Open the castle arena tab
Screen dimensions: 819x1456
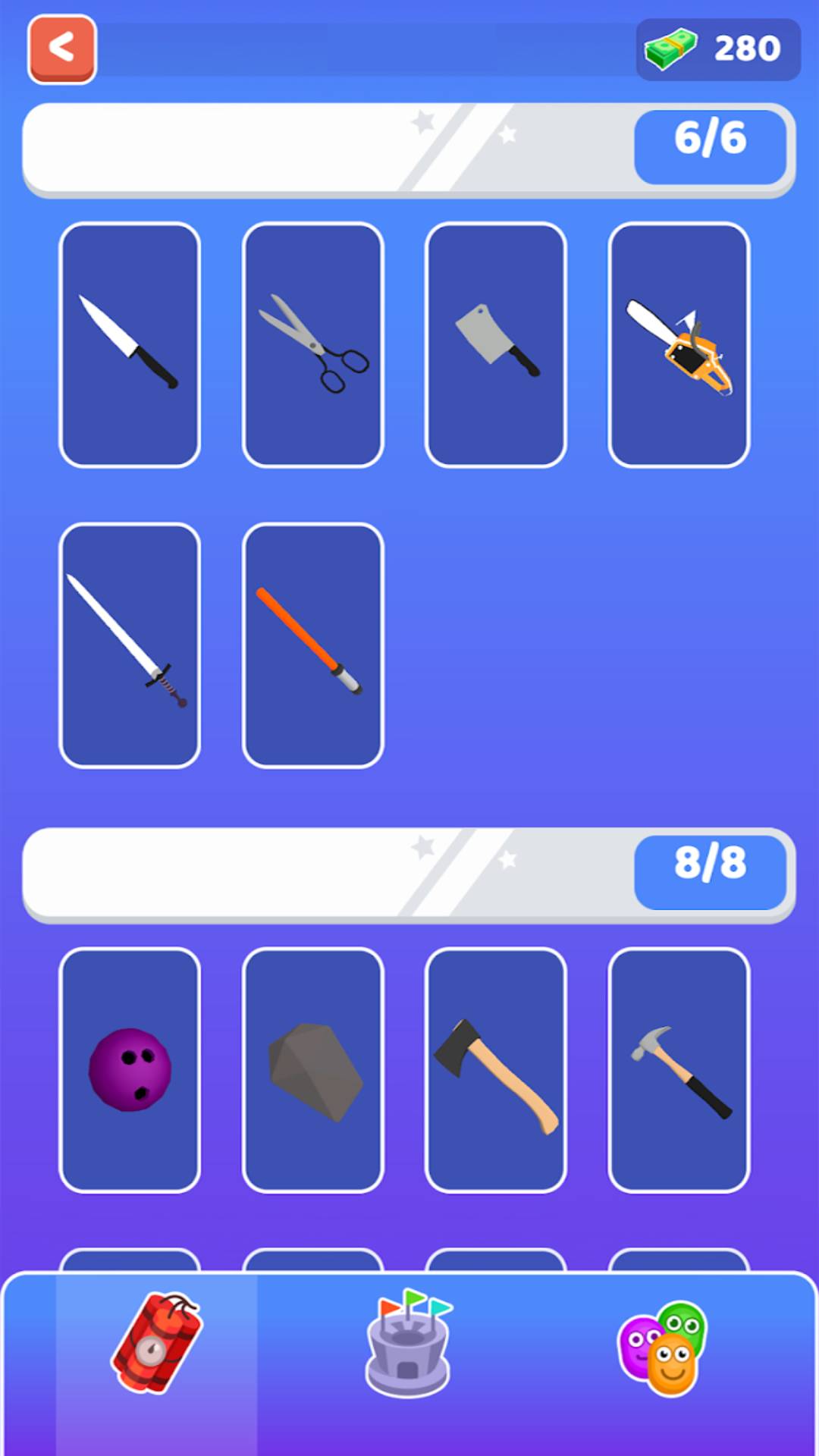point(409,1344)
